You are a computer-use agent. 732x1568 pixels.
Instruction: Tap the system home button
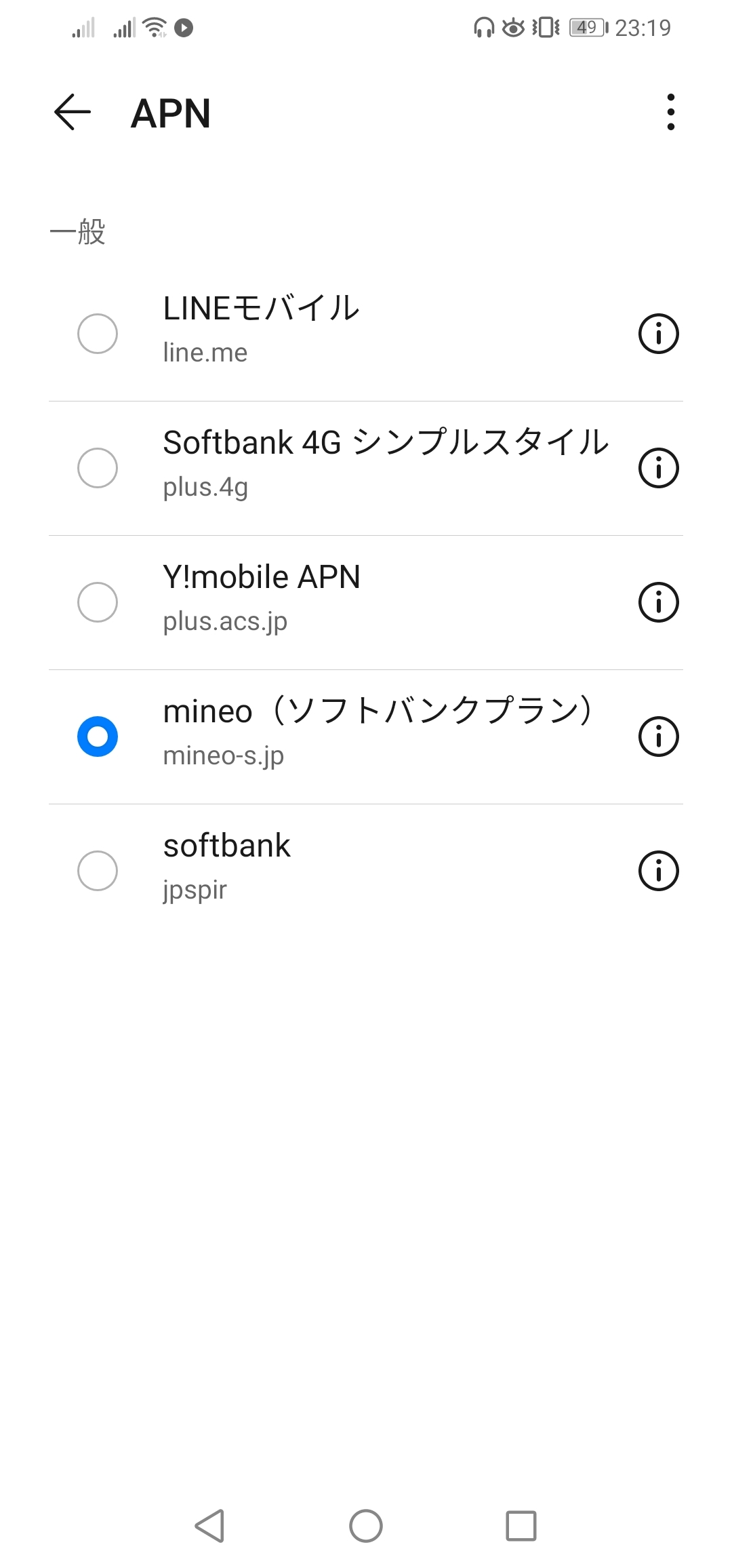click(366, 1526)
